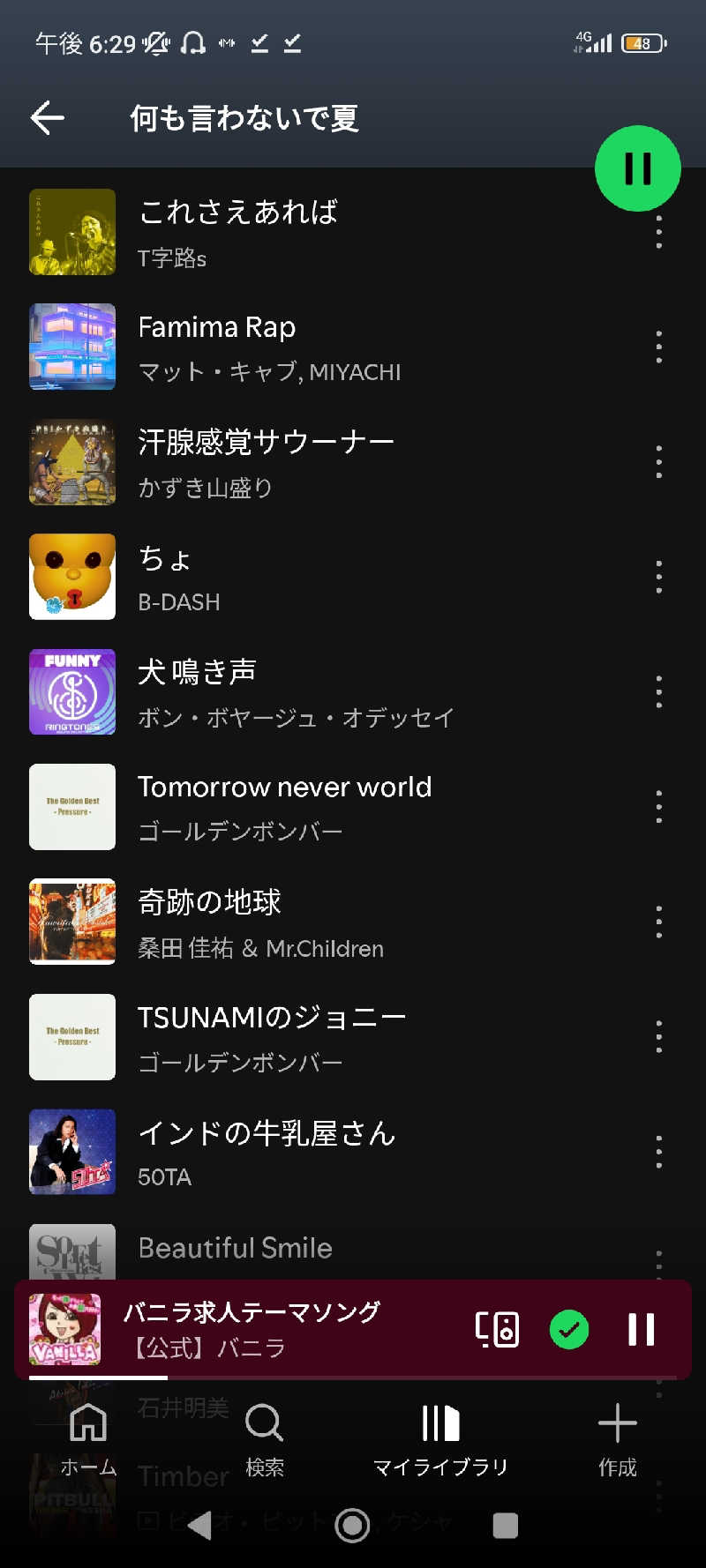706x1568 pixels.
Task: Open the device connect picker in mini player
Action: point(497,1329)
